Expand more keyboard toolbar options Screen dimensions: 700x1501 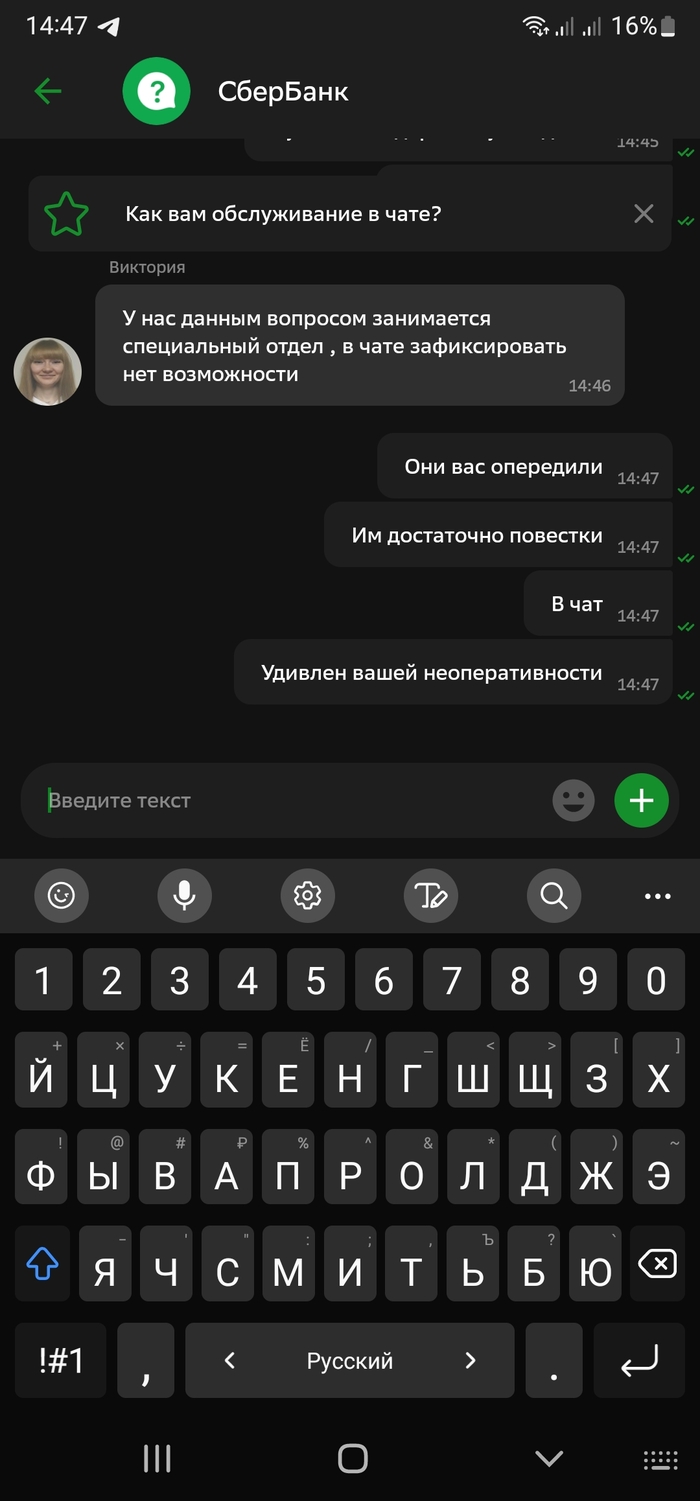point(657,896)
